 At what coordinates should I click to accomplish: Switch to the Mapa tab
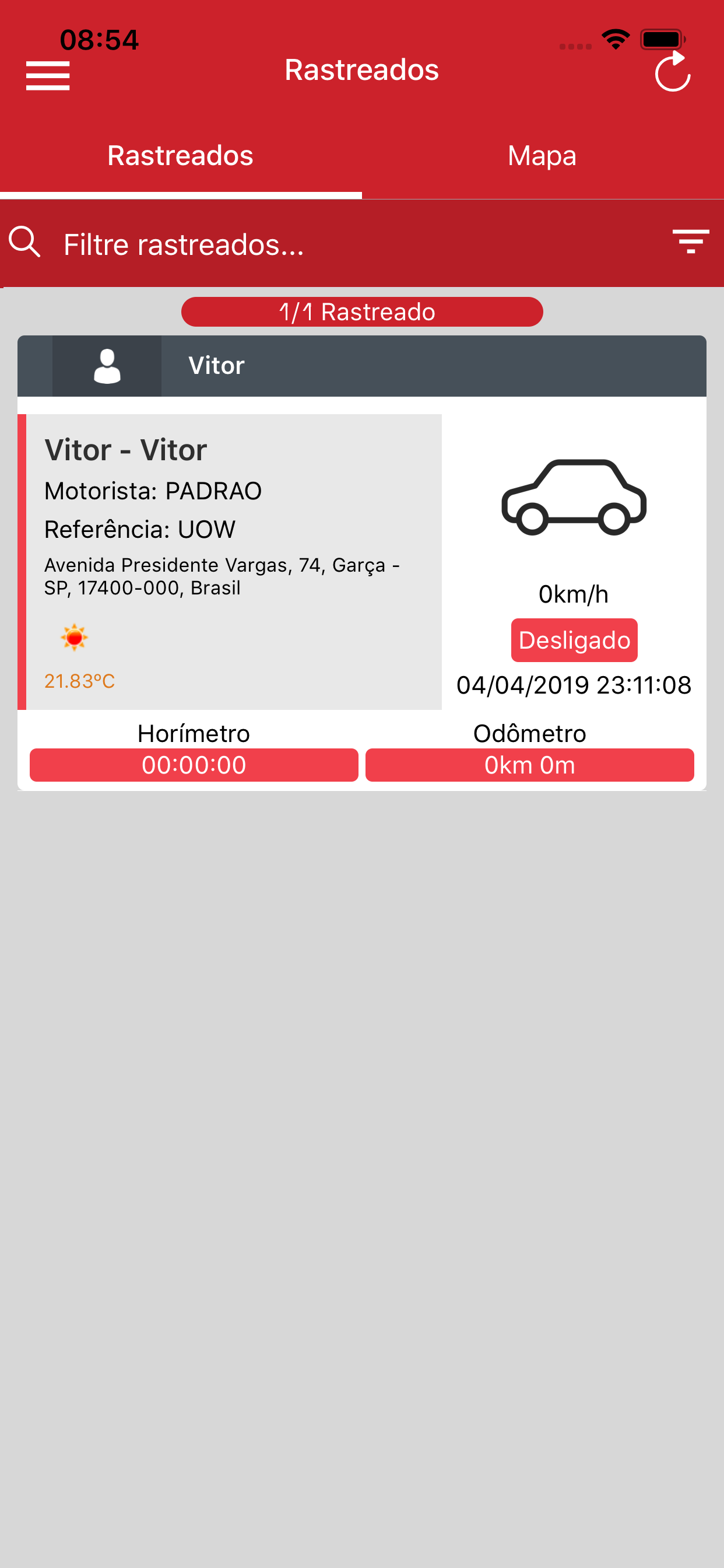542,156
